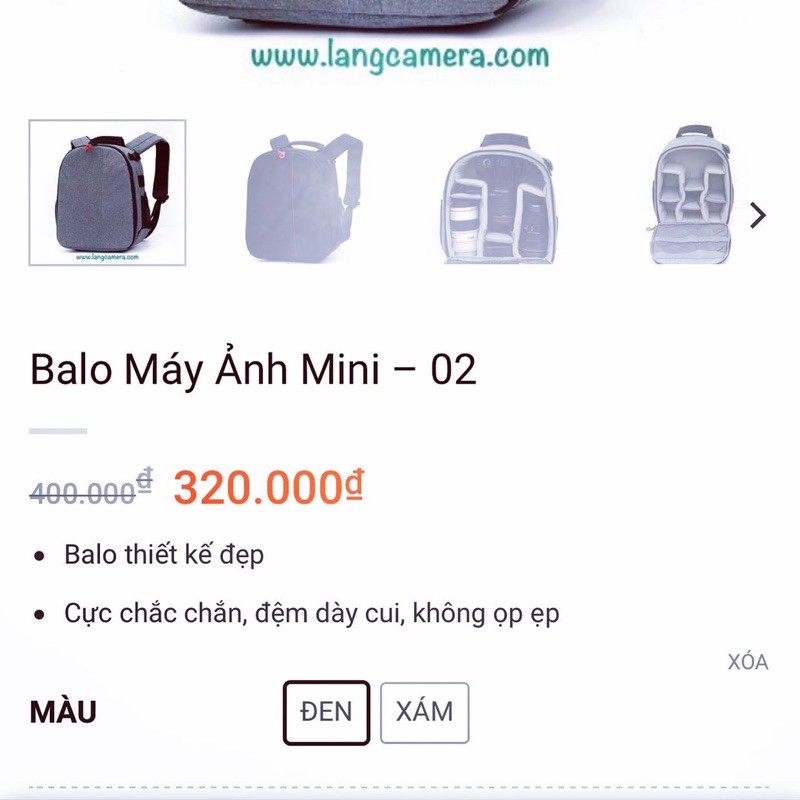View the backpack side-view thumbnail
800x800 pixels.
[301, 195]
